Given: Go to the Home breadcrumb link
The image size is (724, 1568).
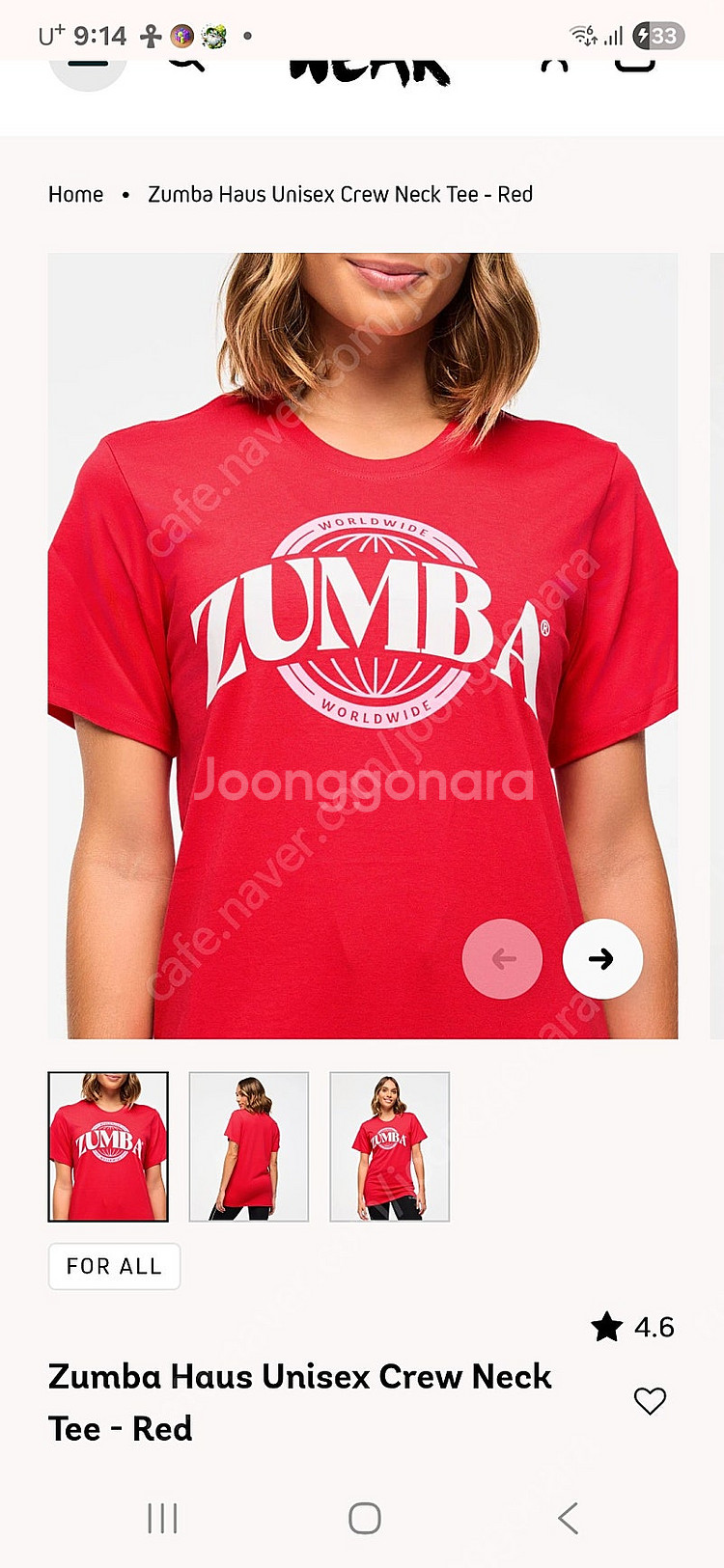Looking at the screenshot, I should [75, 194].
